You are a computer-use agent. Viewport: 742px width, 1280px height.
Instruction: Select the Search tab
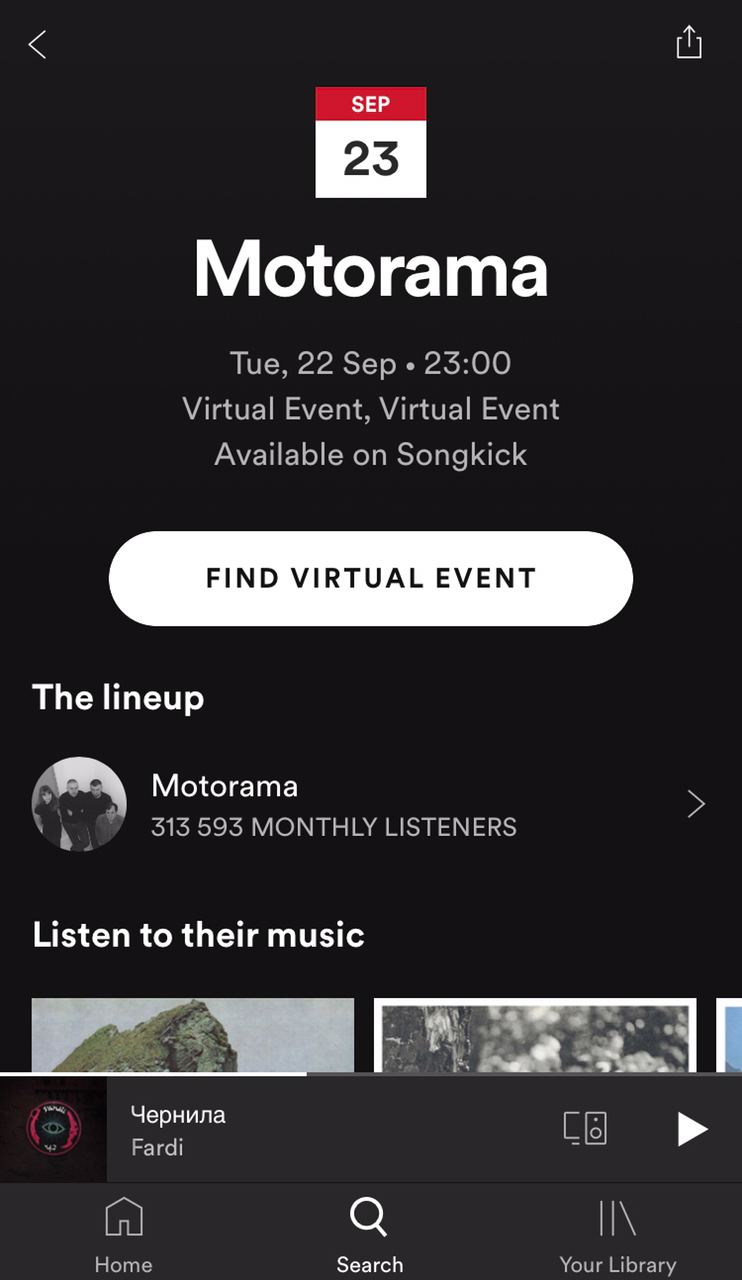369,1234
